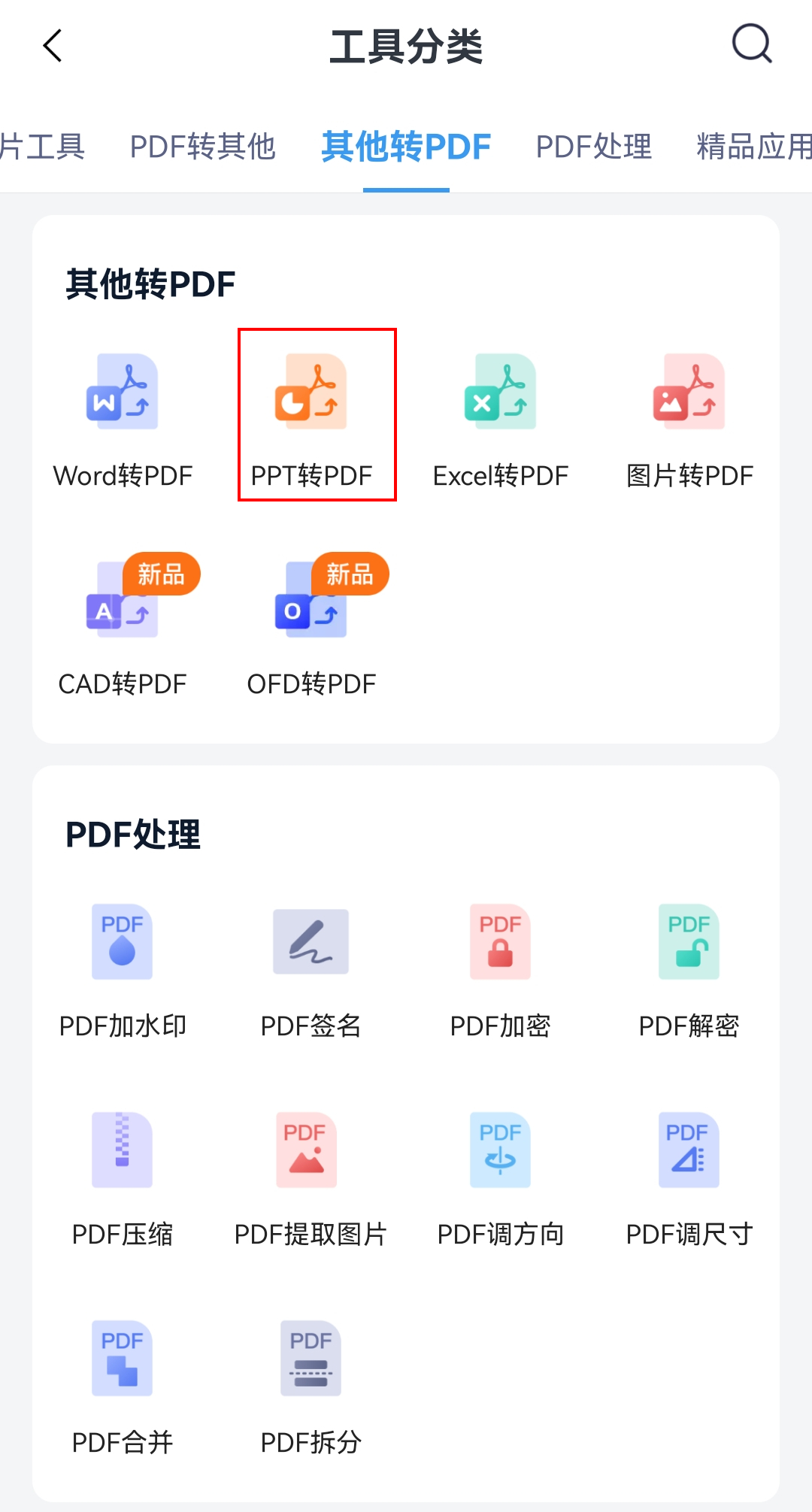Open PDF提取图片 tool
Image resolution: width=812 pixels, height=1512 pixels.
(311, 1177)
